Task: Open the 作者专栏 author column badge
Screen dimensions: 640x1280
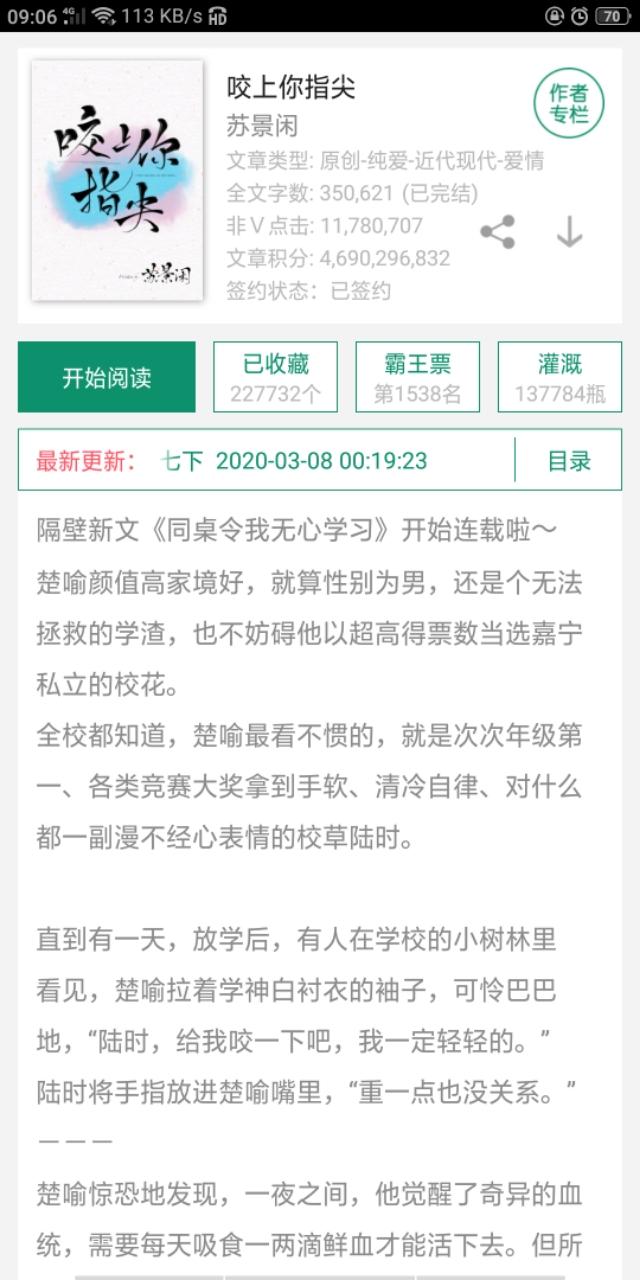Action: 569,103
